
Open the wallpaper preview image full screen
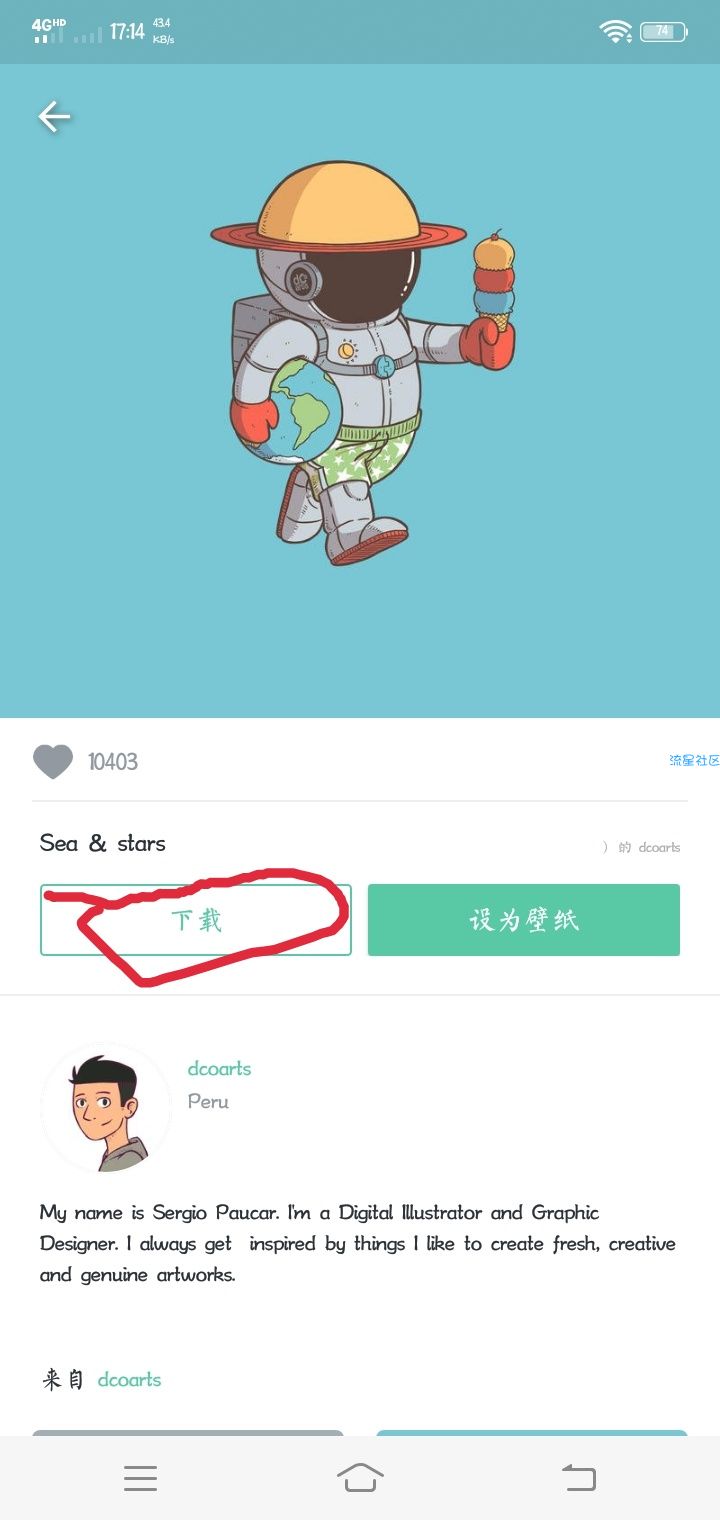[x=360, y=390]
